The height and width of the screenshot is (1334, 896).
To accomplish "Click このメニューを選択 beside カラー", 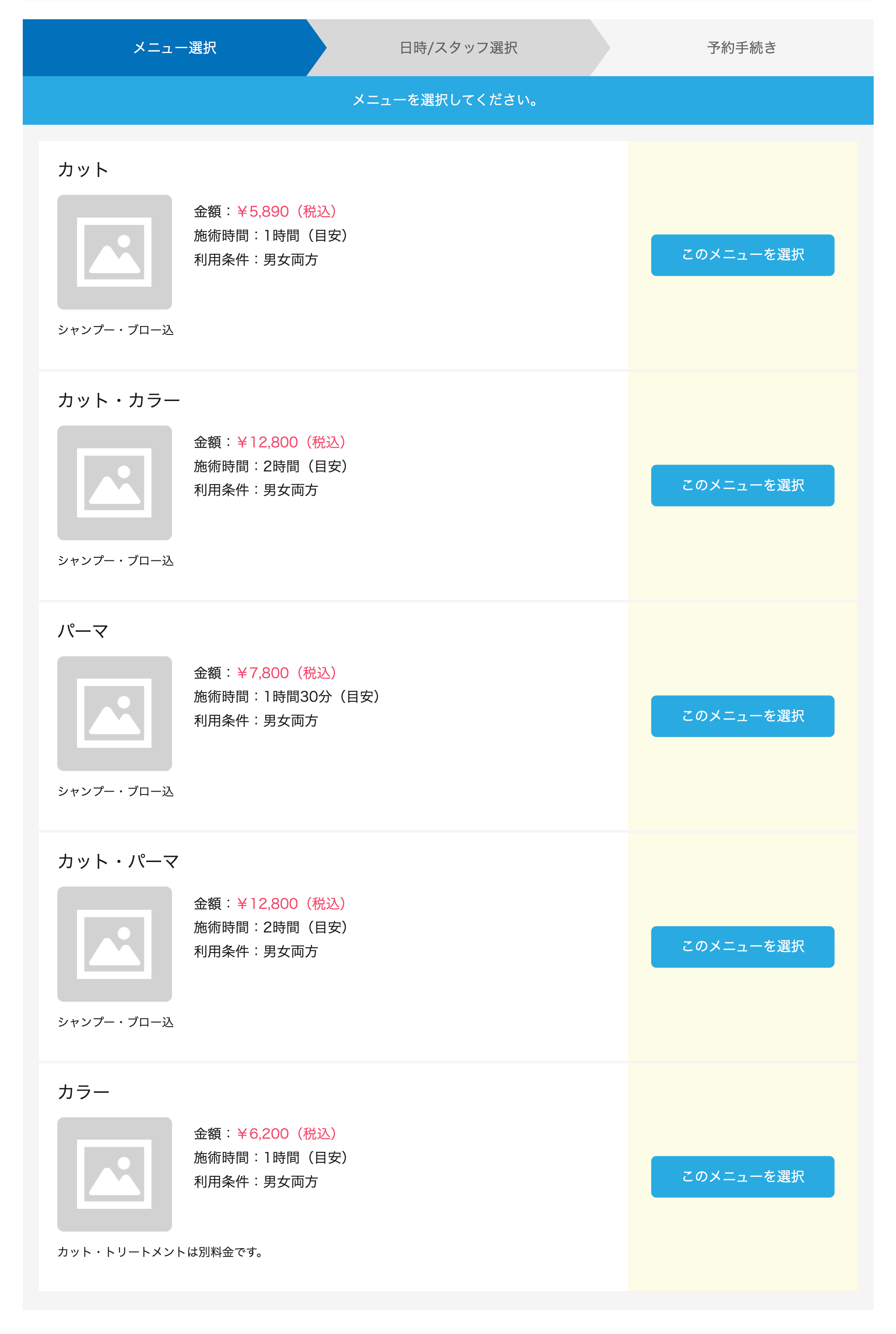I will (742, 1177).
